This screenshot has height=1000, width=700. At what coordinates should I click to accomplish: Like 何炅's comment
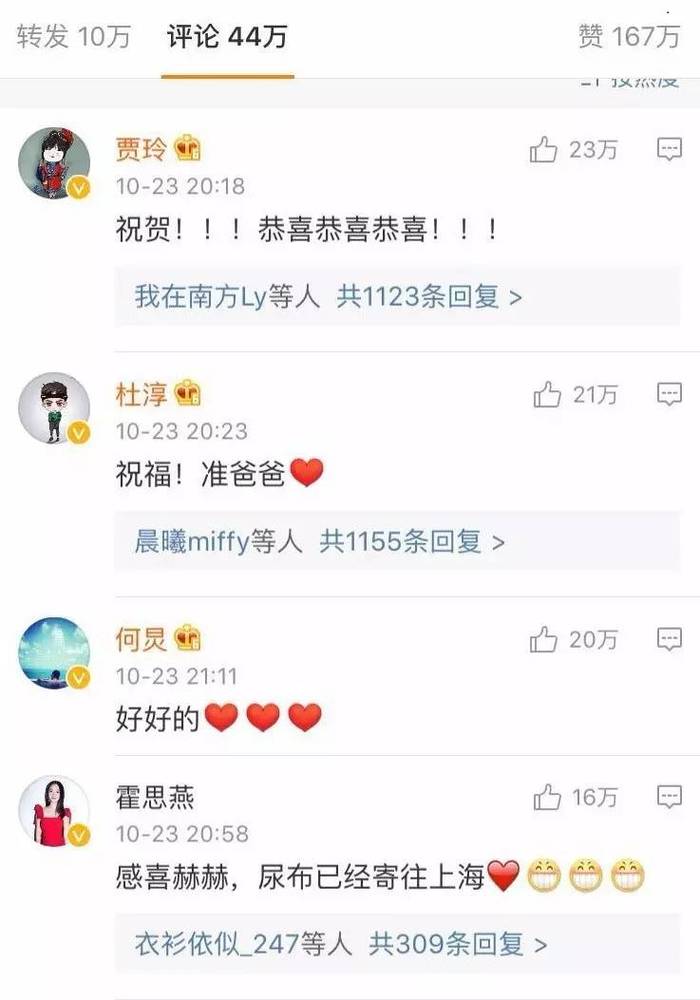pyautogui.click(x=544, y=639)
